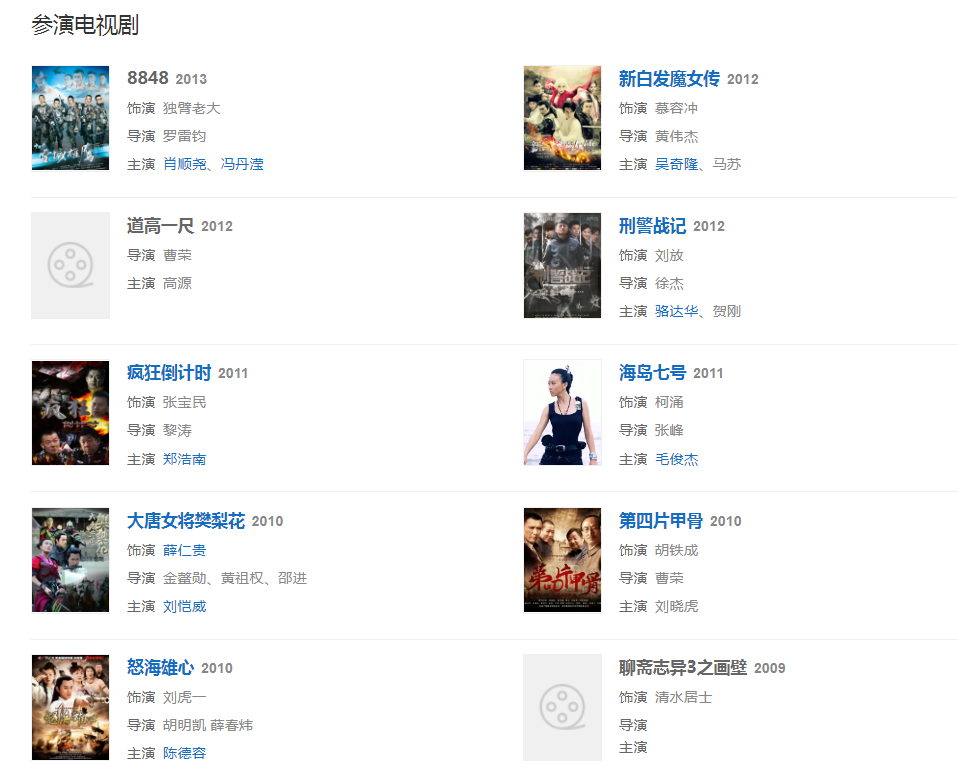The height and width of the screenshot is (781, 957).
Task: View actor 骆达华's page
Action: click(x=676, y=311)
